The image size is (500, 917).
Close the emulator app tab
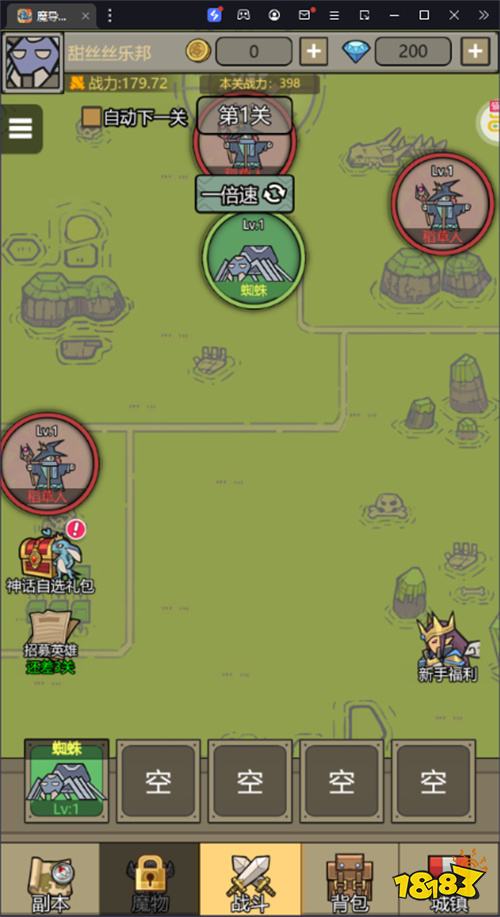[85, 16]
